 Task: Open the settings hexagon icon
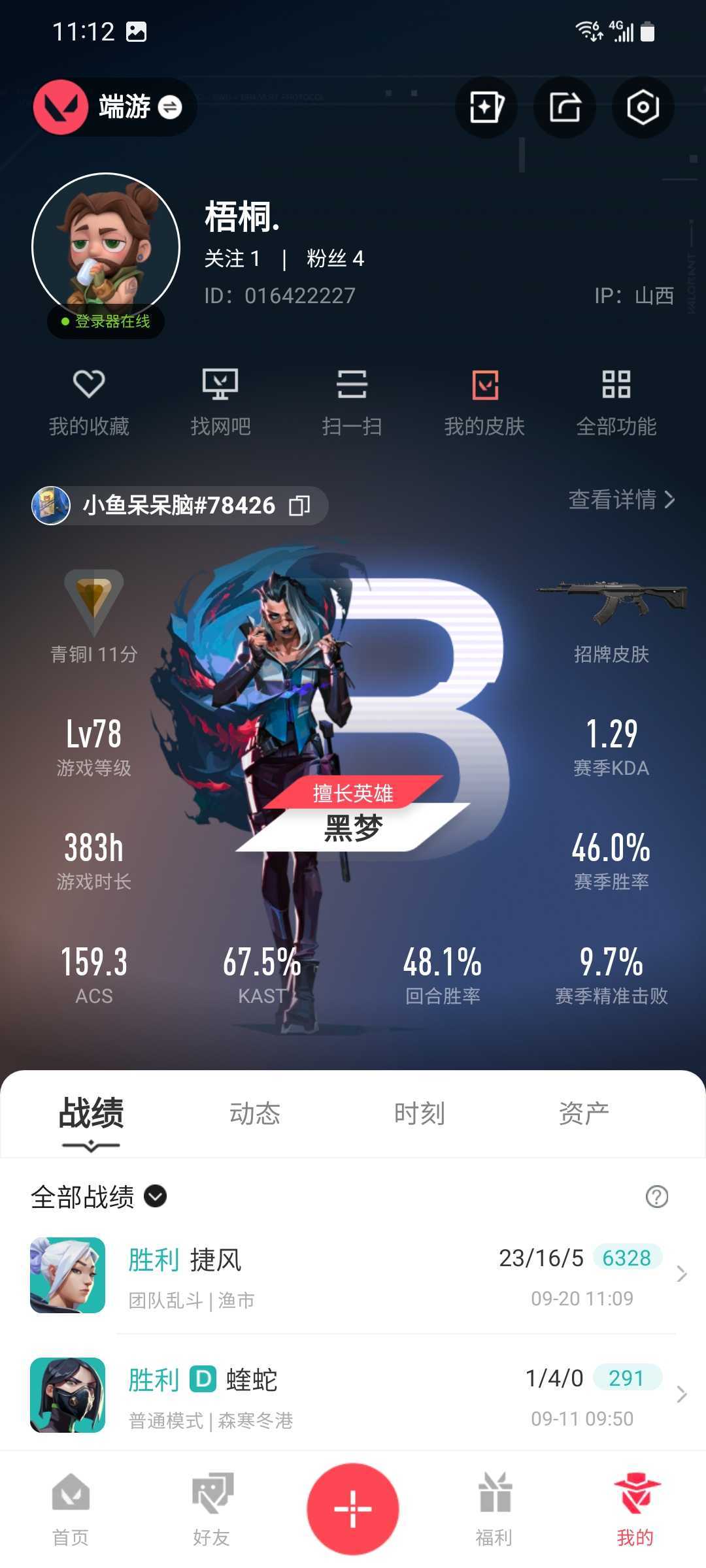pyautogui.click(x=642, y=107)
